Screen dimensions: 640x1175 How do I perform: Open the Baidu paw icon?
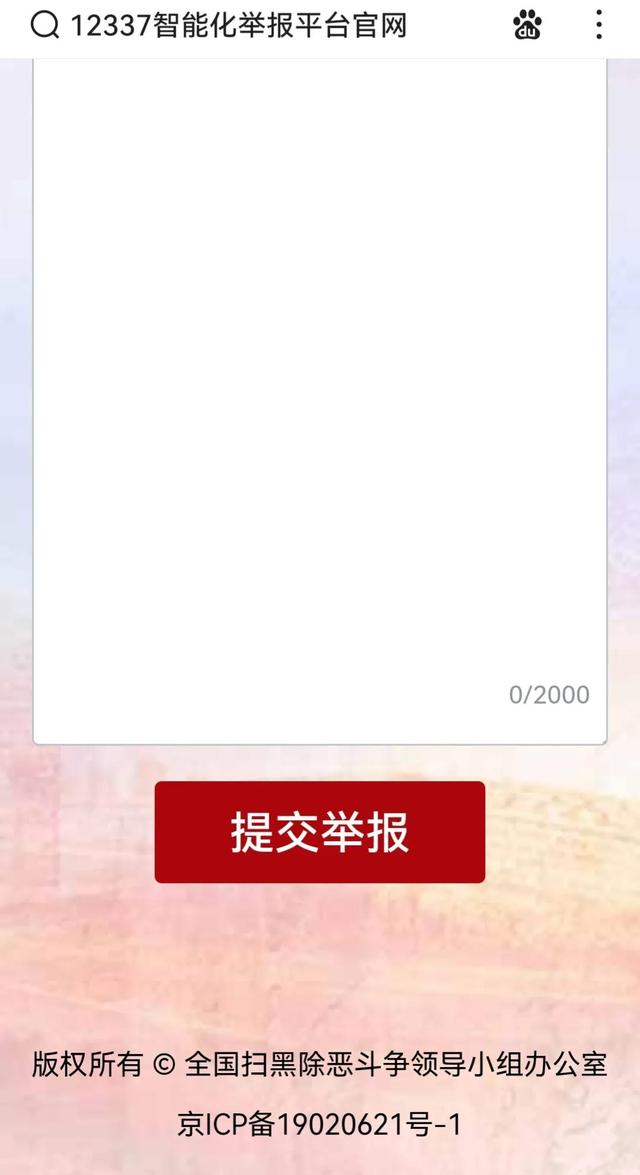tap(527, 26)
